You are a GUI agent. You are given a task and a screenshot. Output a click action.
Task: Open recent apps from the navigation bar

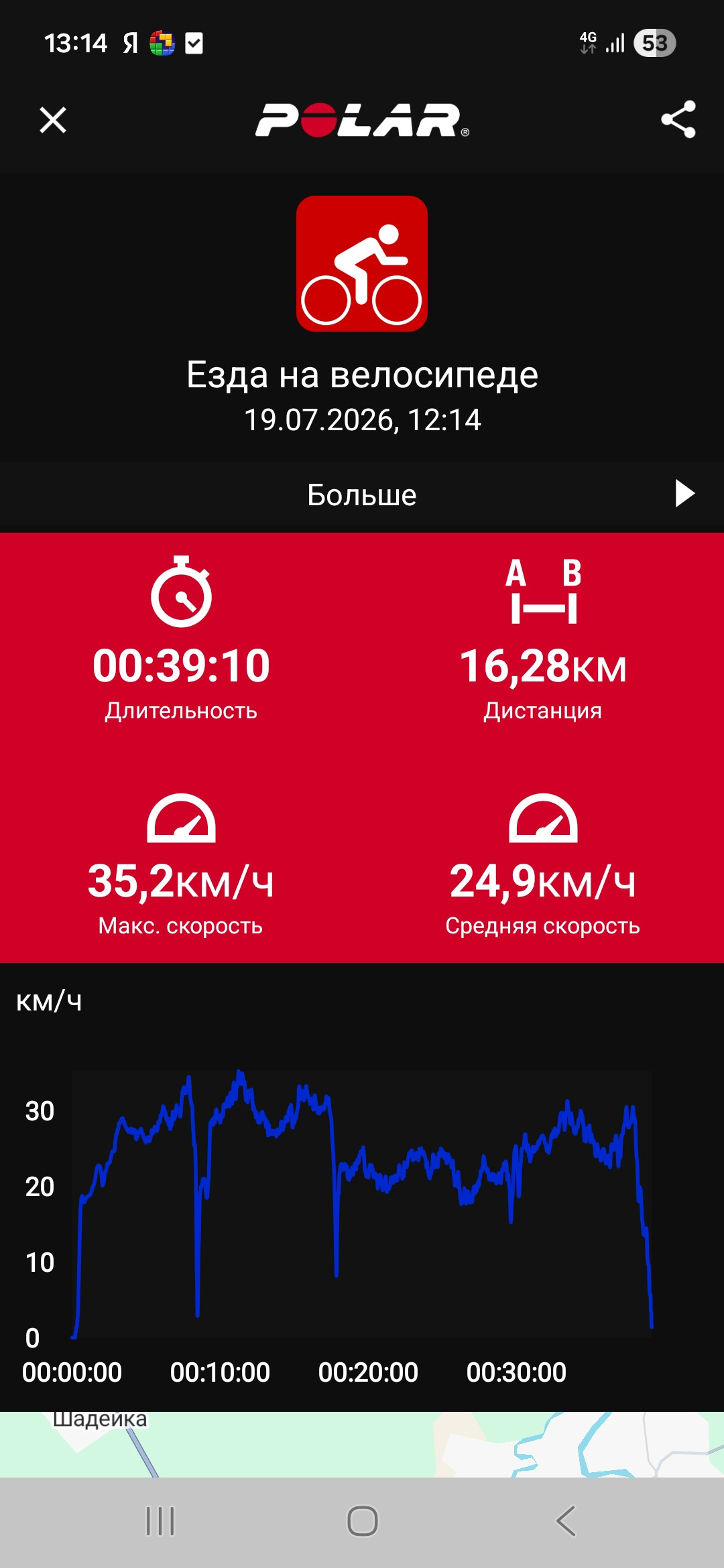click(x=160, y=1521)
